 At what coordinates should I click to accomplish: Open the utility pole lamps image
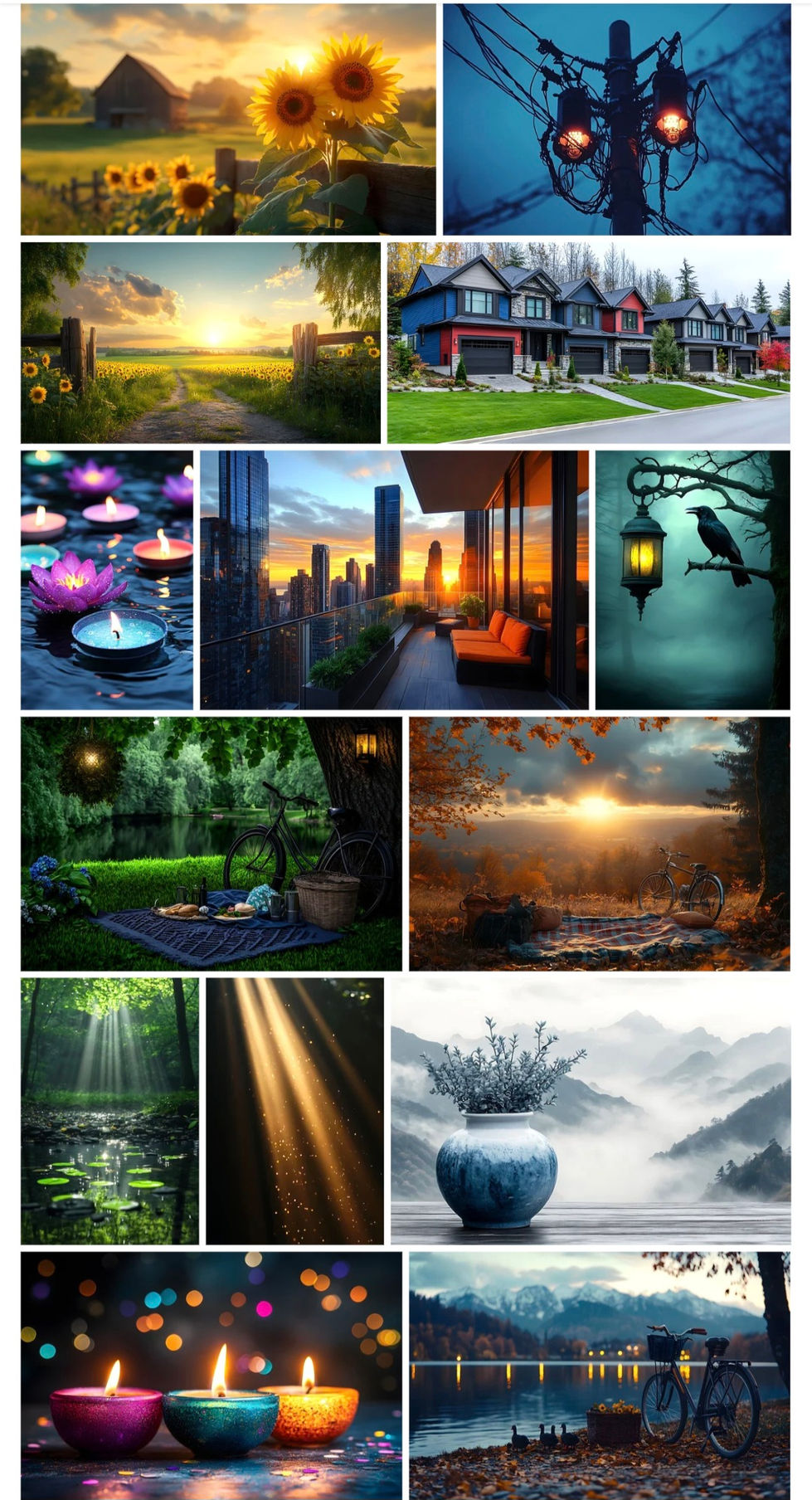tap(616, 119)
